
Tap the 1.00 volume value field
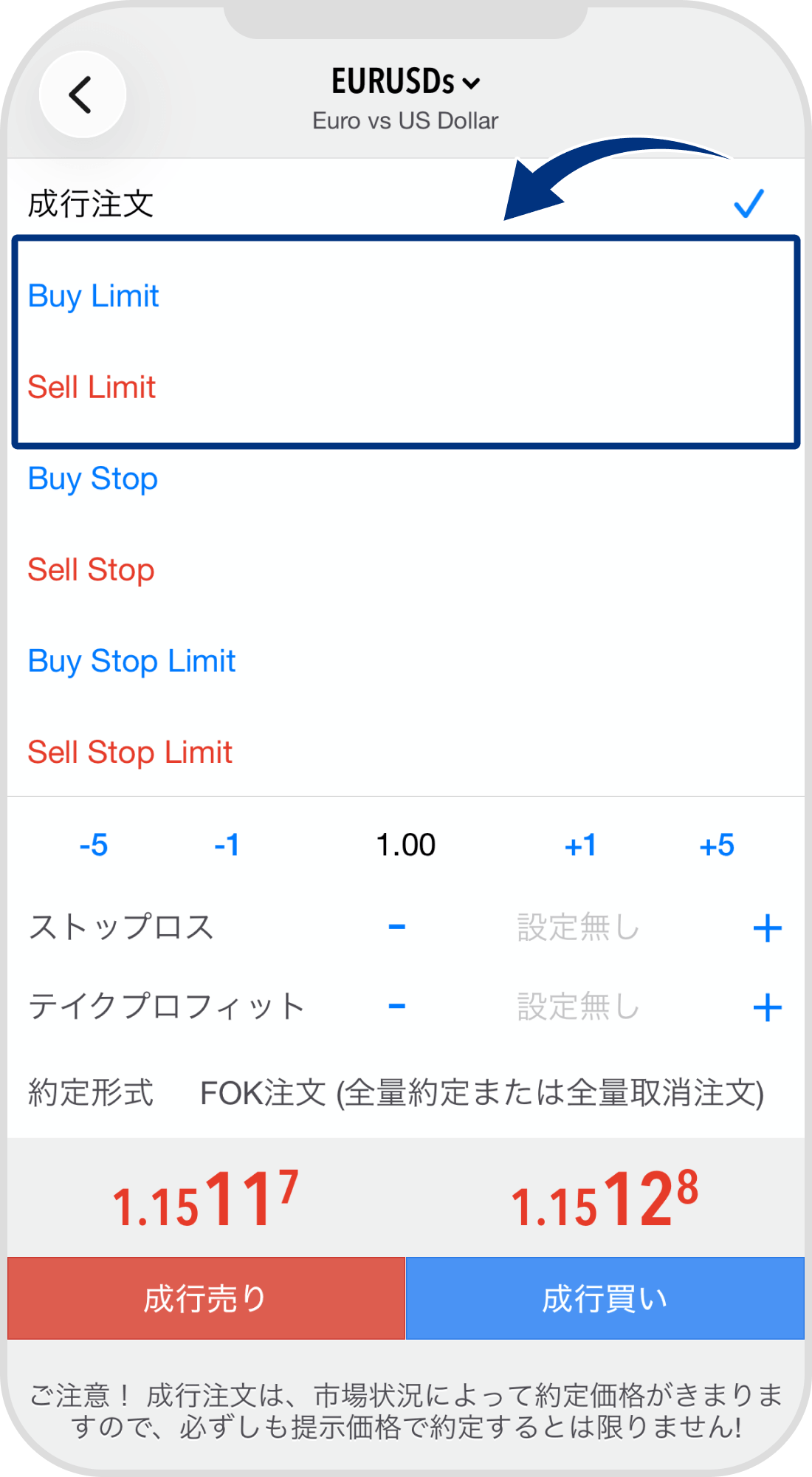[x=405, y=844]
